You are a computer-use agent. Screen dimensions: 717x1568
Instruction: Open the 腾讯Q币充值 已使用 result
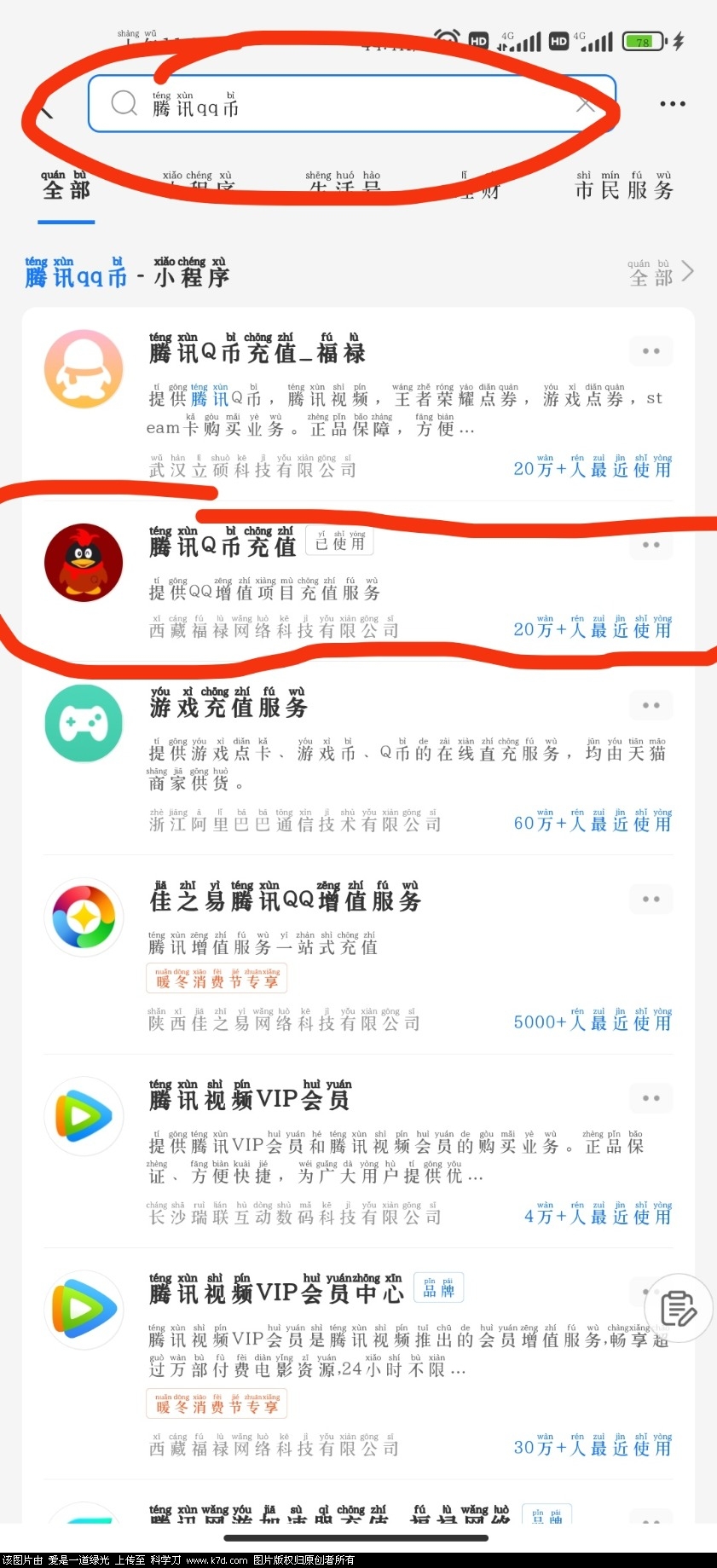(x=223, y=547)
